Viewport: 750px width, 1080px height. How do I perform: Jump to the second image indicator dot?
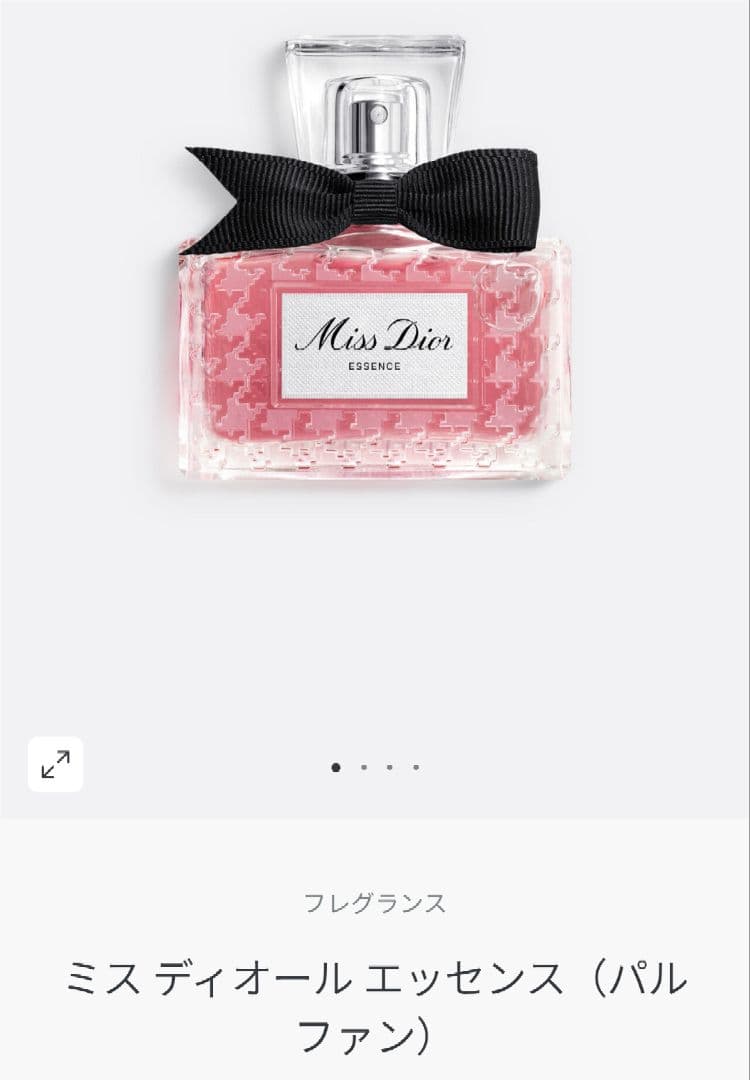(363, 768)
